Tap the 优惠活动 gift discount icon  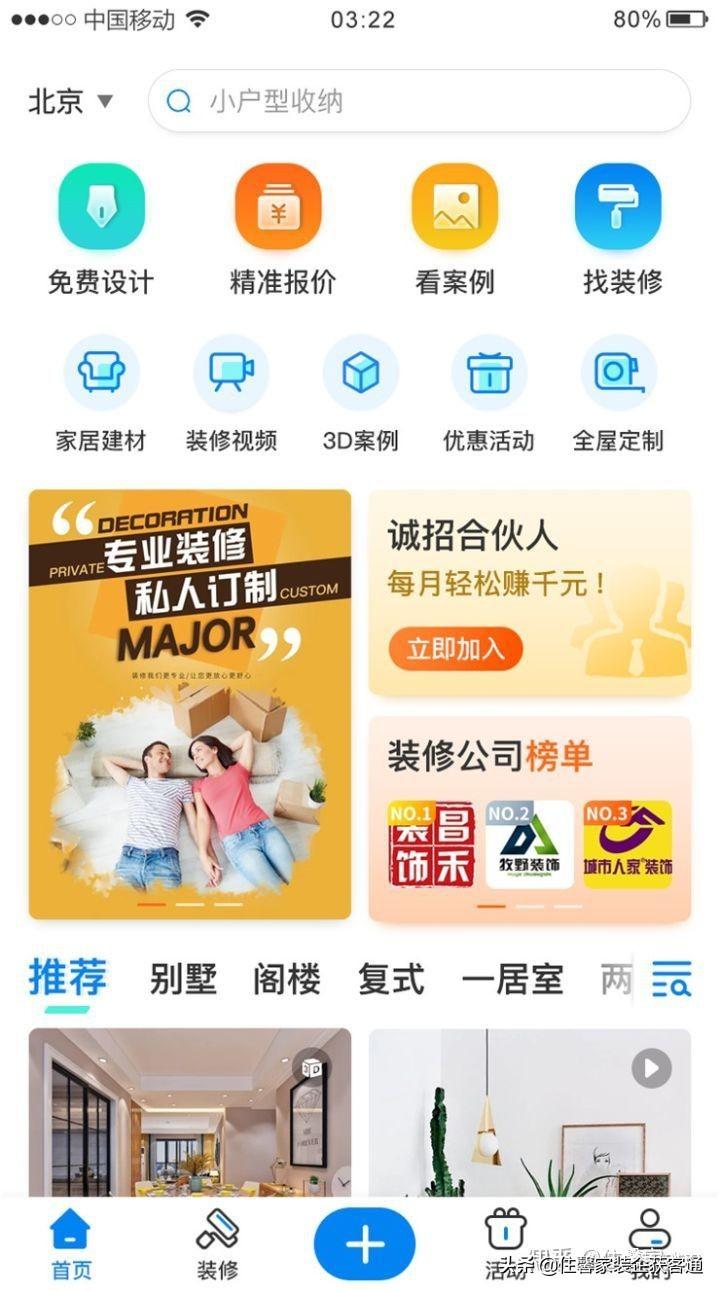pyautogui.click(x=488, y=372)
